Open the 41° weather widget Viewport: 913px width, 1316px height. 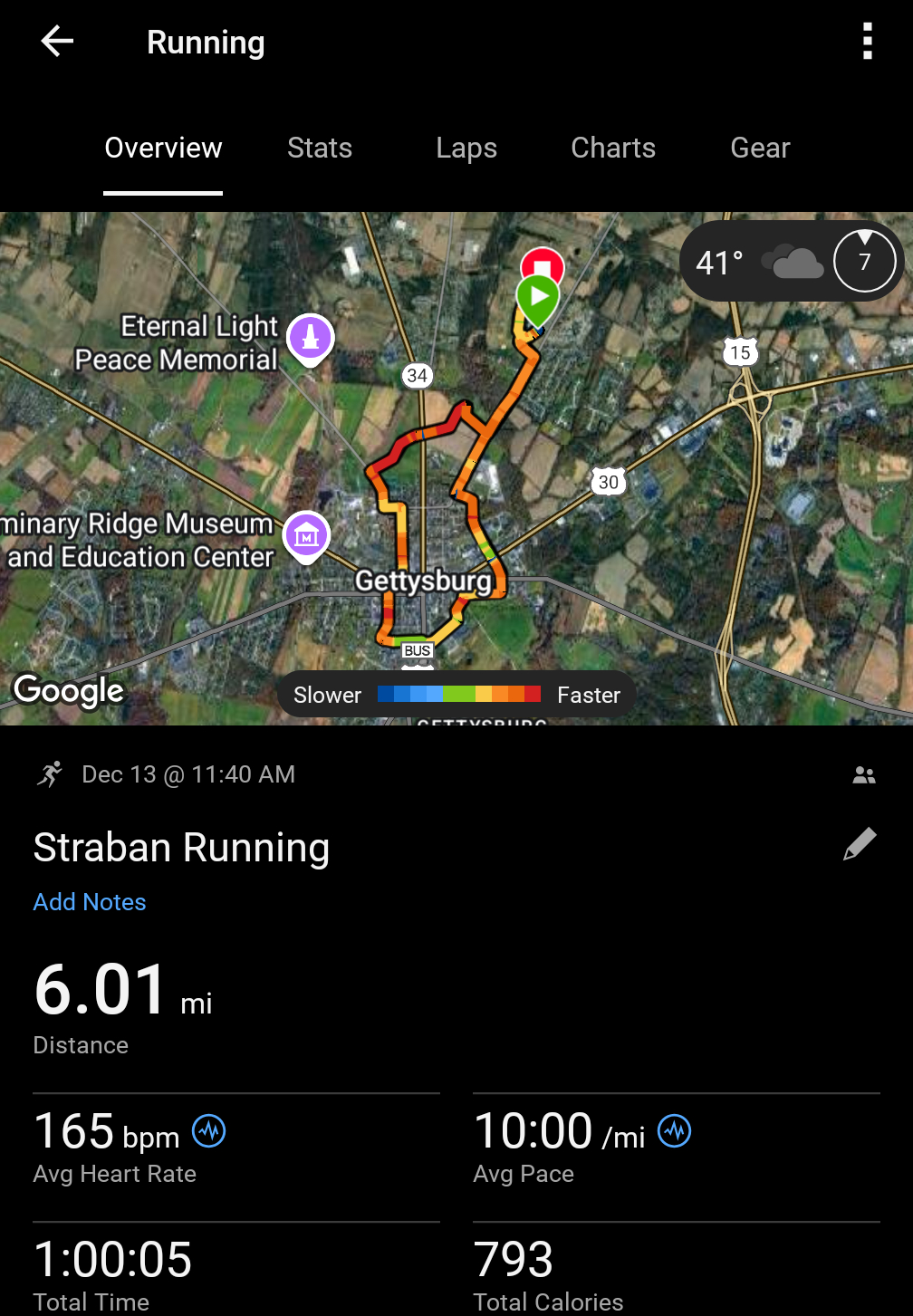(790, 262)
